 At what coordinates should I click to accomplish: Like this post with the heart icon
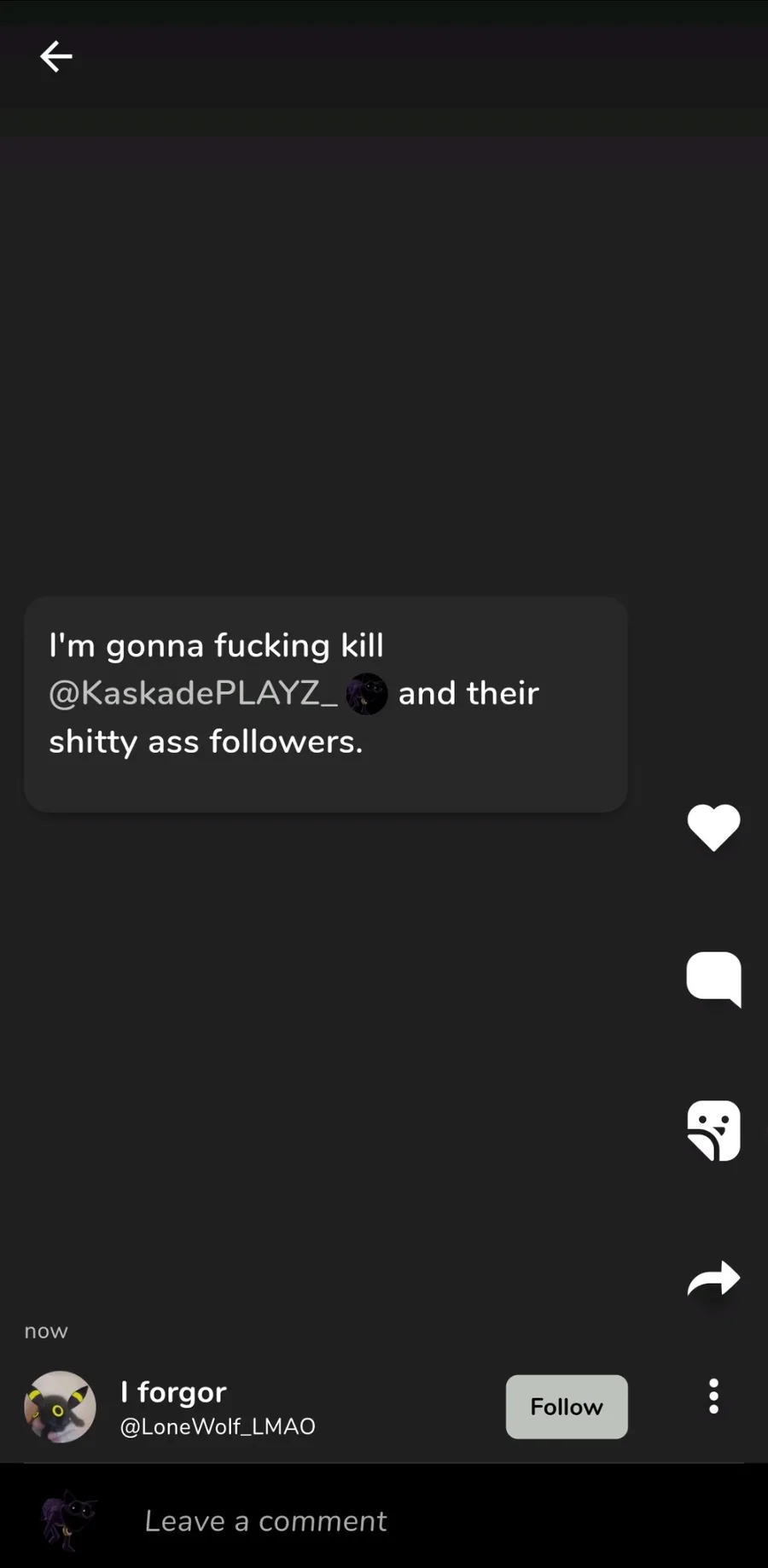[713, 827]
